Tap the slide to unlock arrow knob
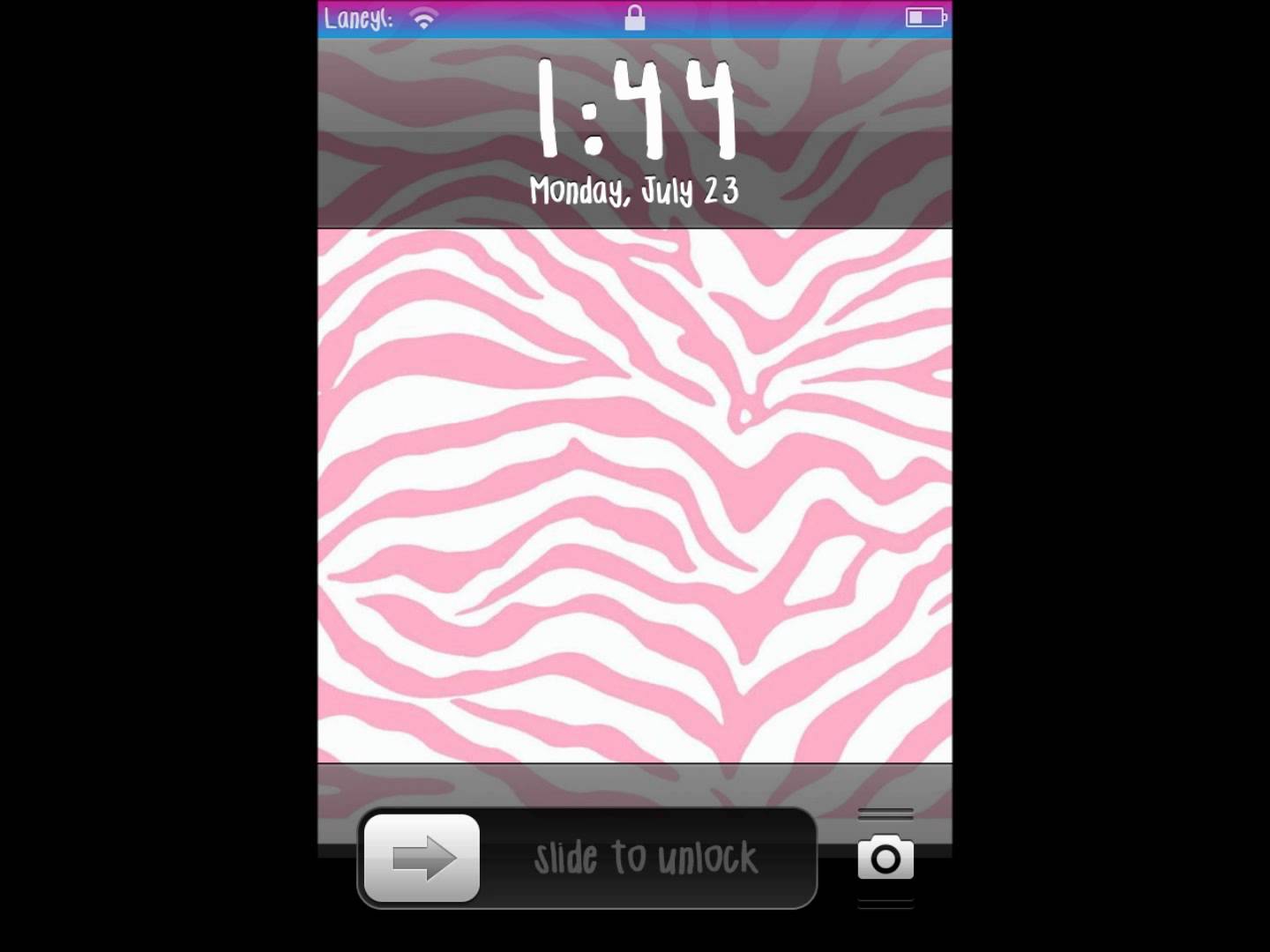 tap(422, 858)
